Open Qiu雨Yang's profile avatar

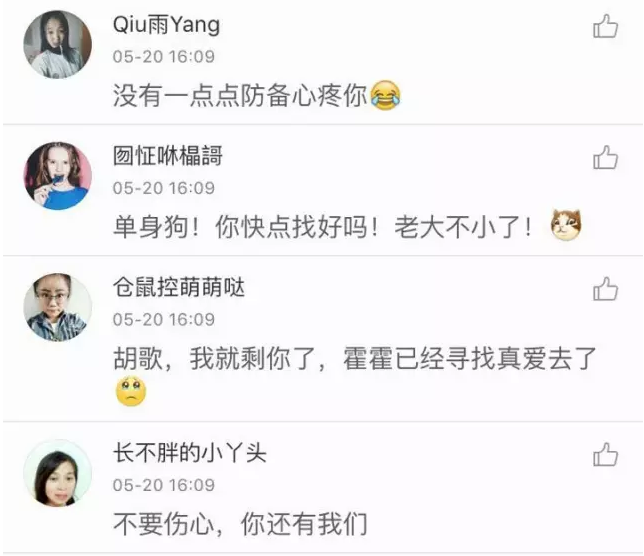[x=58, y=44]
